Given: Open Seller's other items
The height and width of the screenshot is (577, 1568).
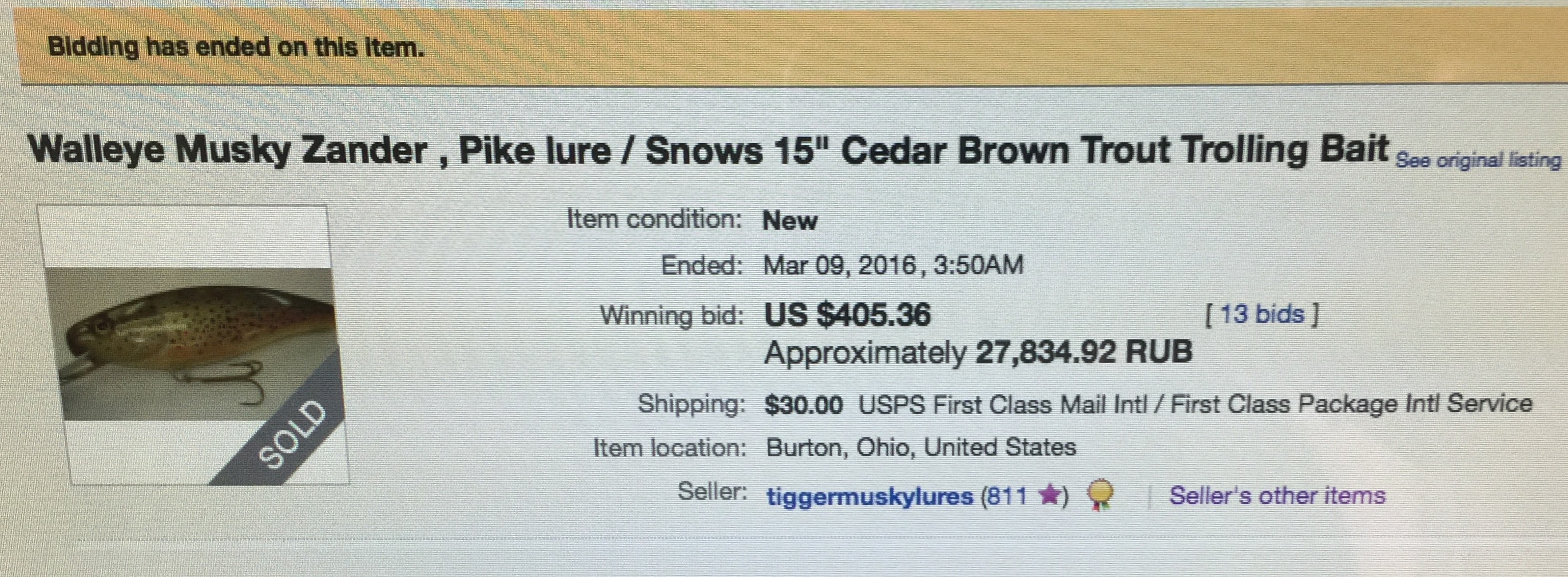Looking at the screenshot, I should [1277, 495].
